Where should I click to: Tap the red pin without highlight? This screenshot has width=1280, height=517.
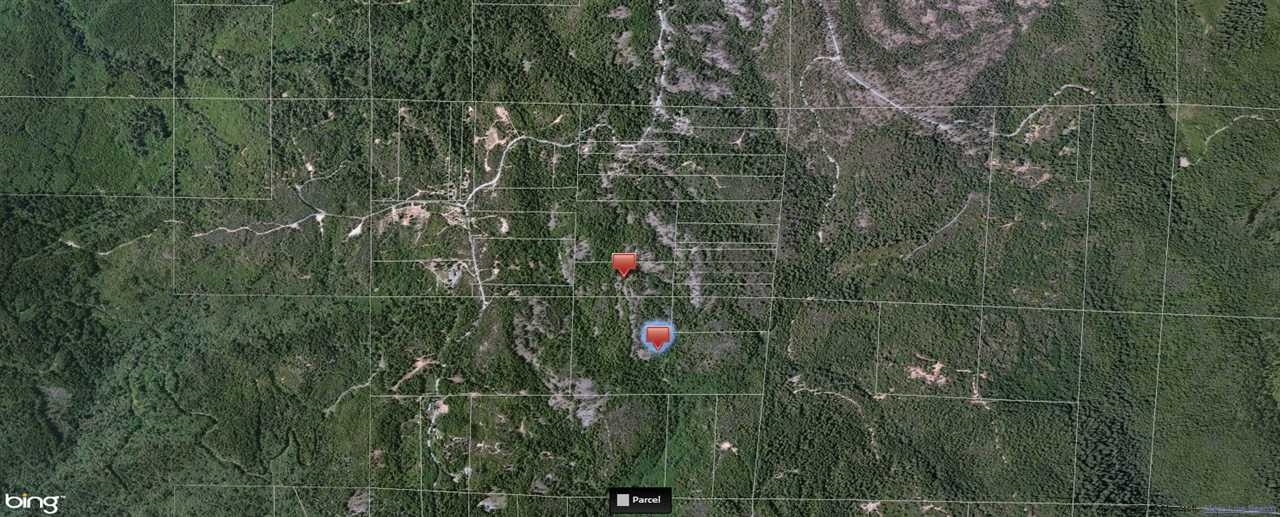[624, 264]
